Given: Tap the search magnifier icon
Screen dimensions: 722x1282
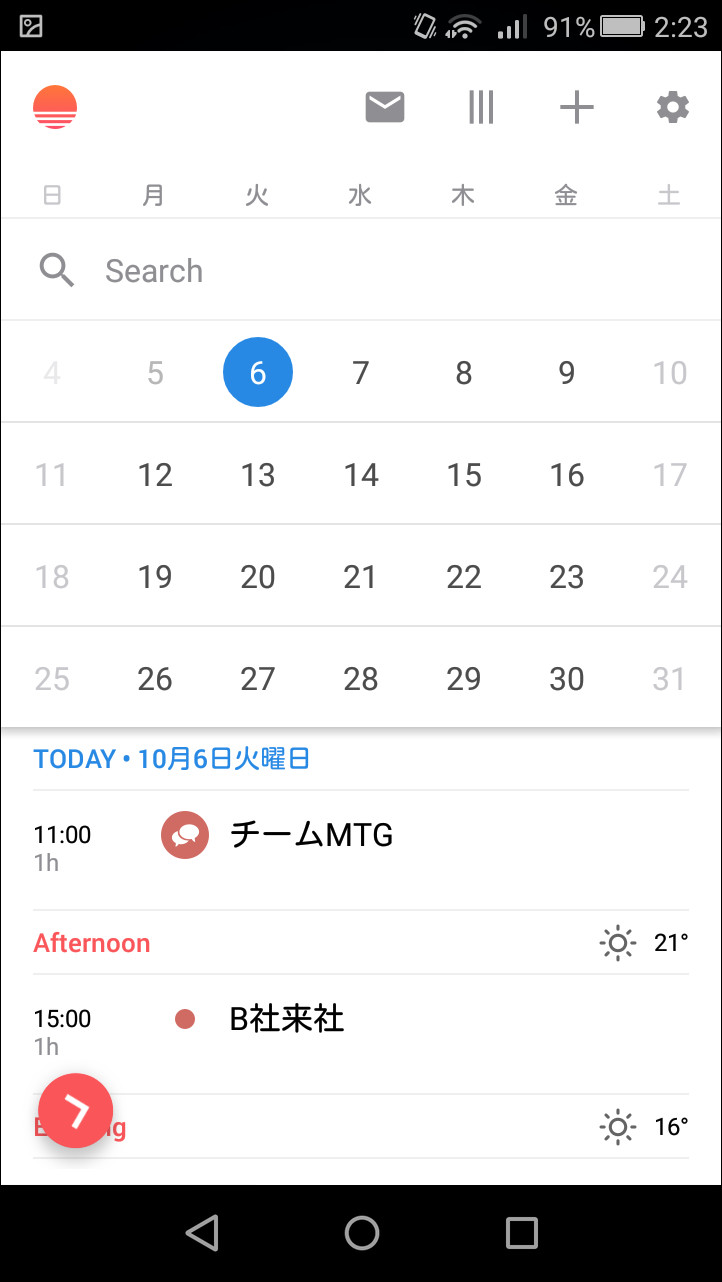Looking at the screenshot, I should point(56,270).
